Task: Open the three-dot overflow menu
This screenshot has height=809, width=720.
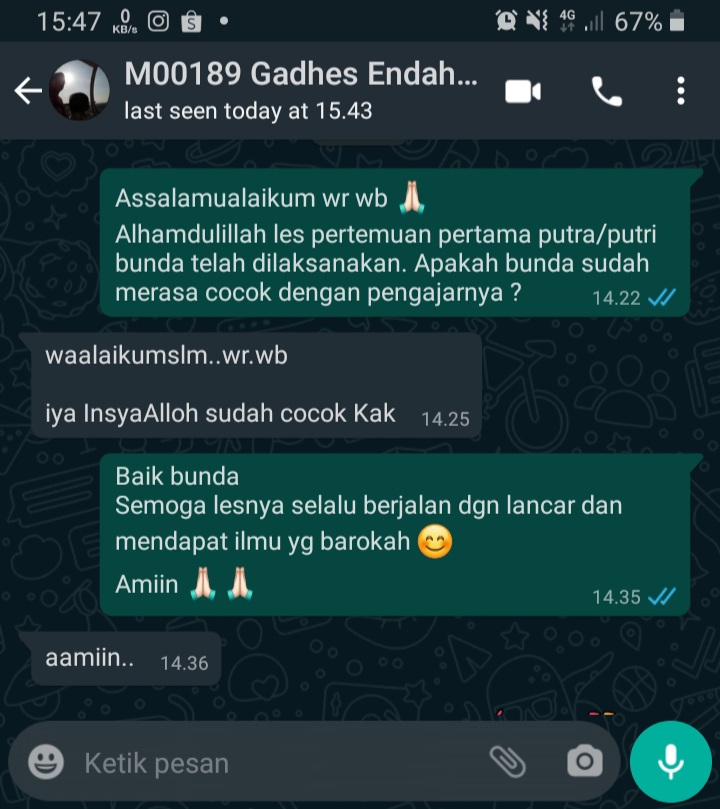Action: pos(680,91)
